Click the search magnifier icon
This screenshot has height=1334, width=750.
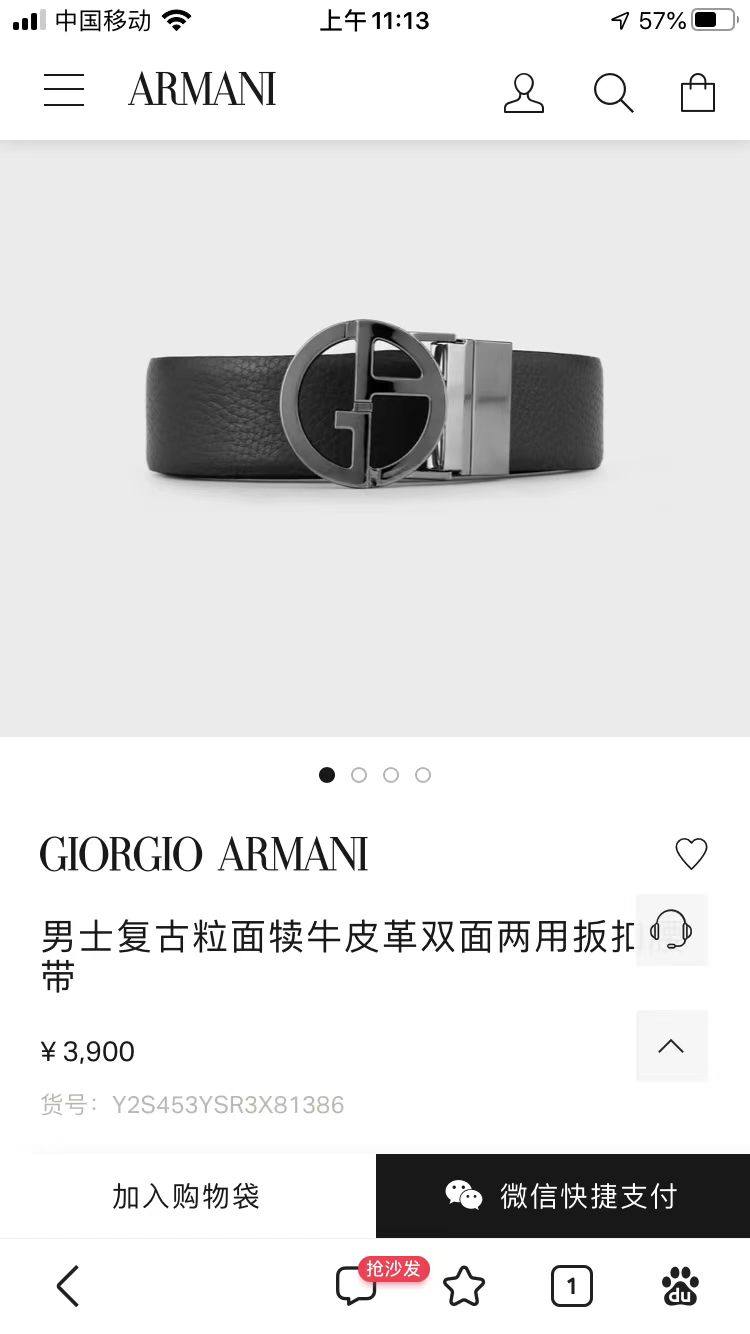coord(613,93)
